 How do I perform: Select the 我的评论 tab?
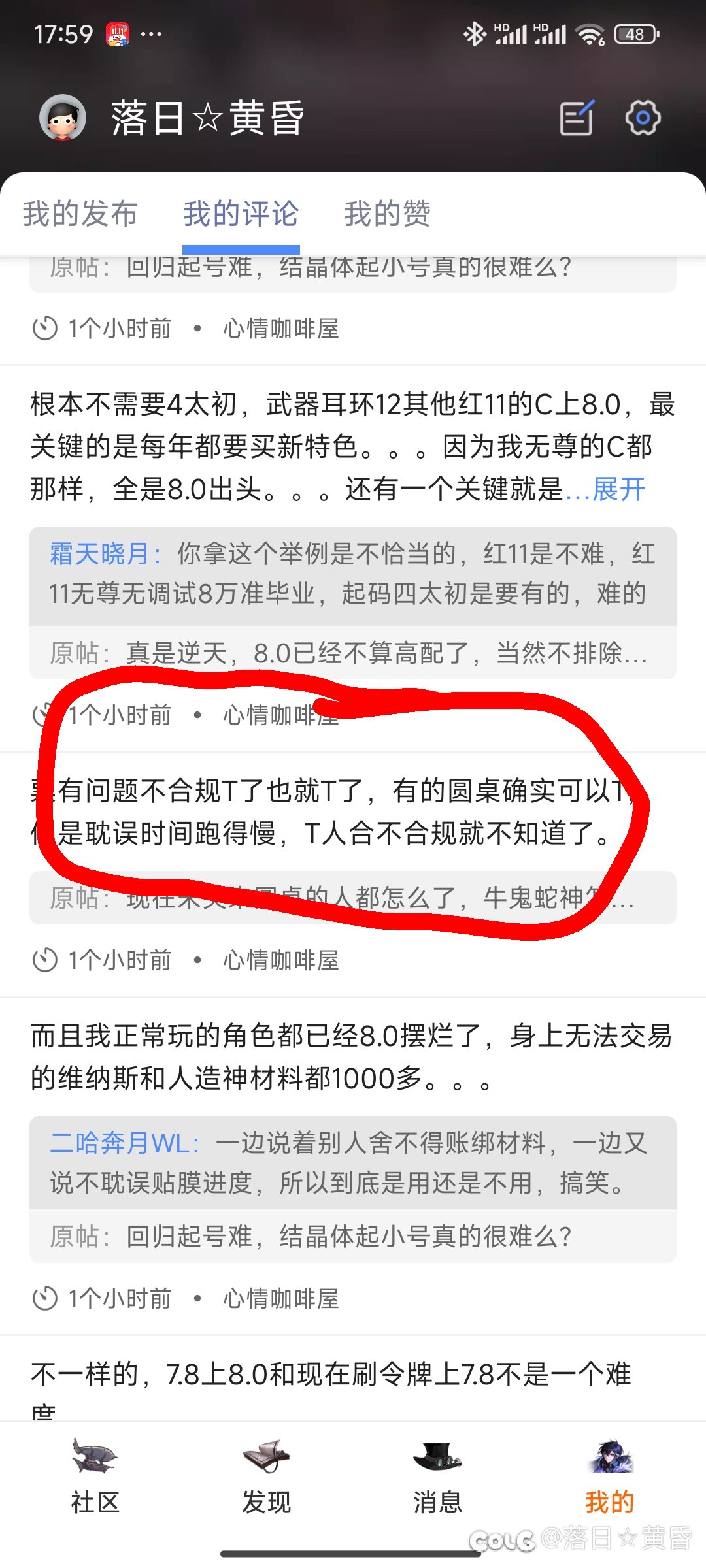[241, 214]
